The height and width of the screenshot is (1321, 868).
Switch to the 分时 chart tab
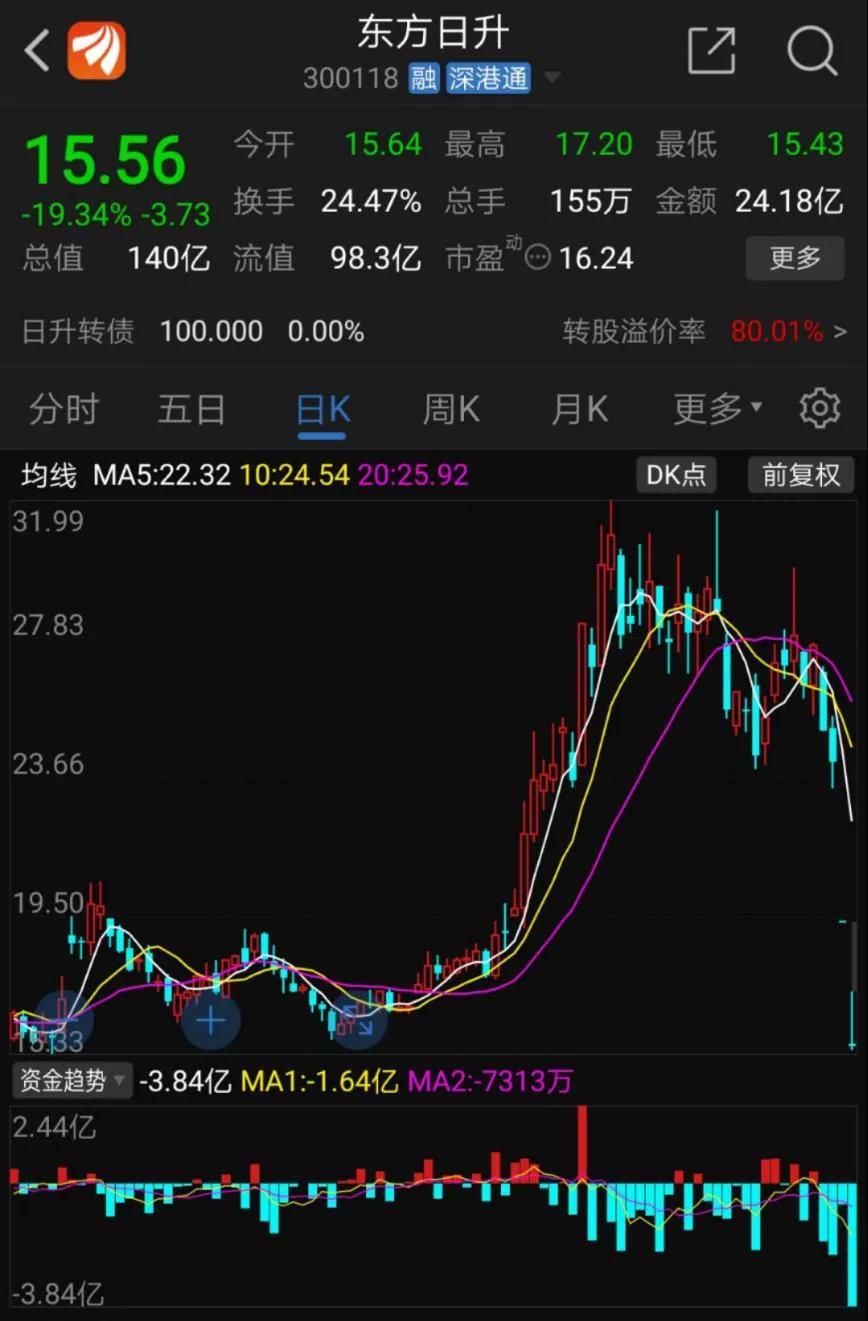click(x=64, y=409)
